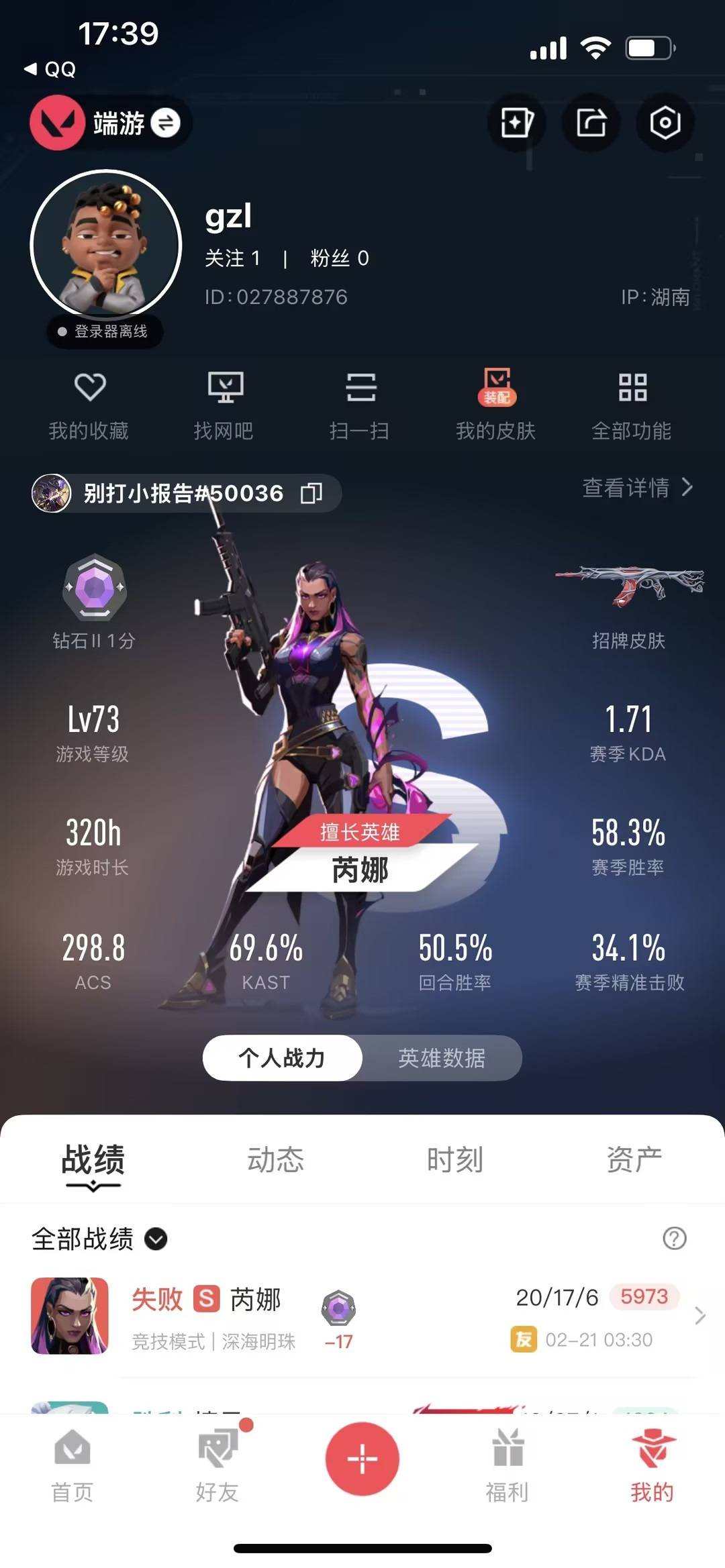
Task: Select the 个人战力 toggle option
Action: click(x=282, y=1058)
